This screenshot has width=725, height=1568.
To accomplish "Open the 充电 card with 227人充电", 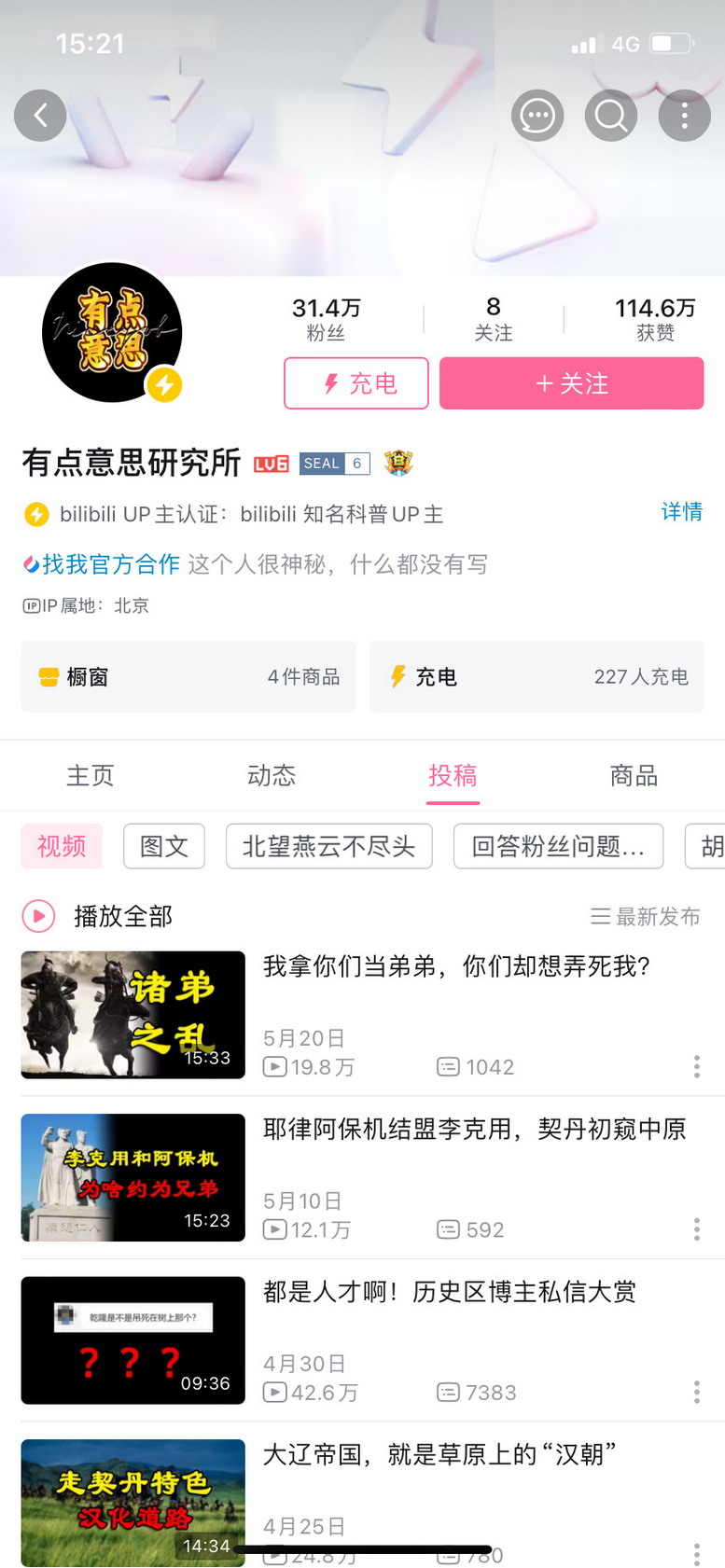I will coord(537,676).
